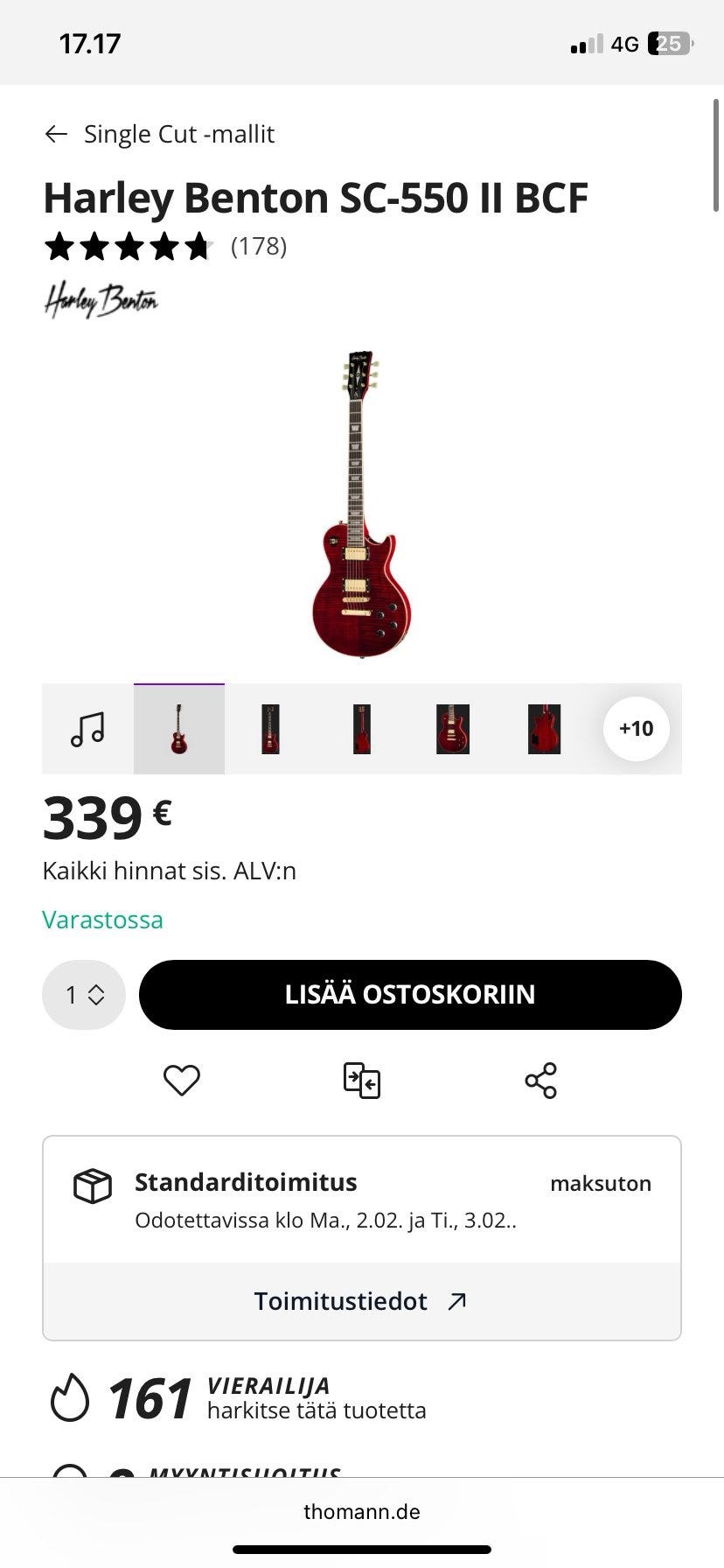Play audio samples via the music note icon

[87, 727]
